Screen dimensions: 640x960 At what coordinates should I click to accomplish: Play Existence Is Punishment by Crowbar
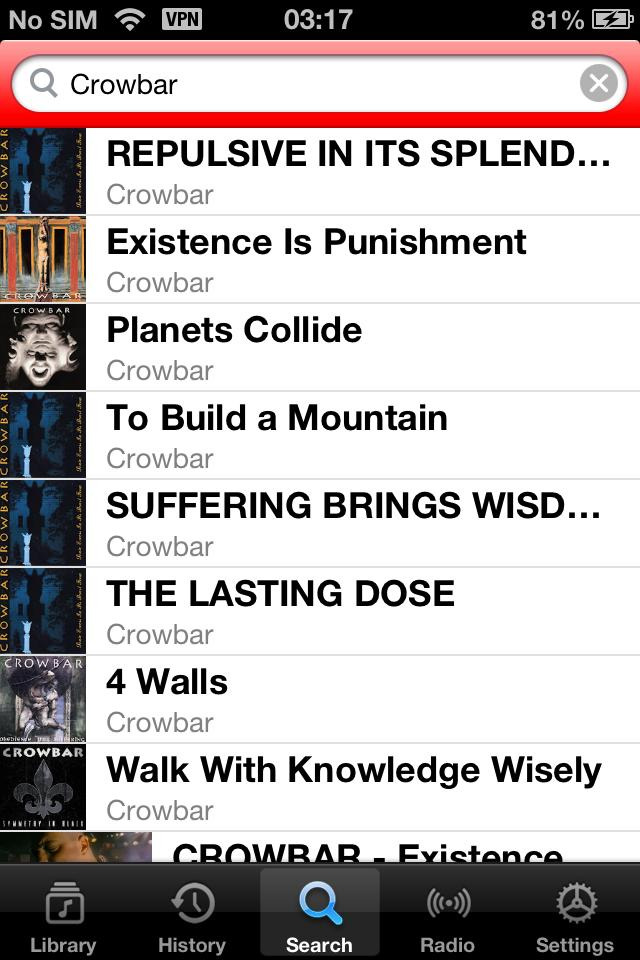coord(358,259)
